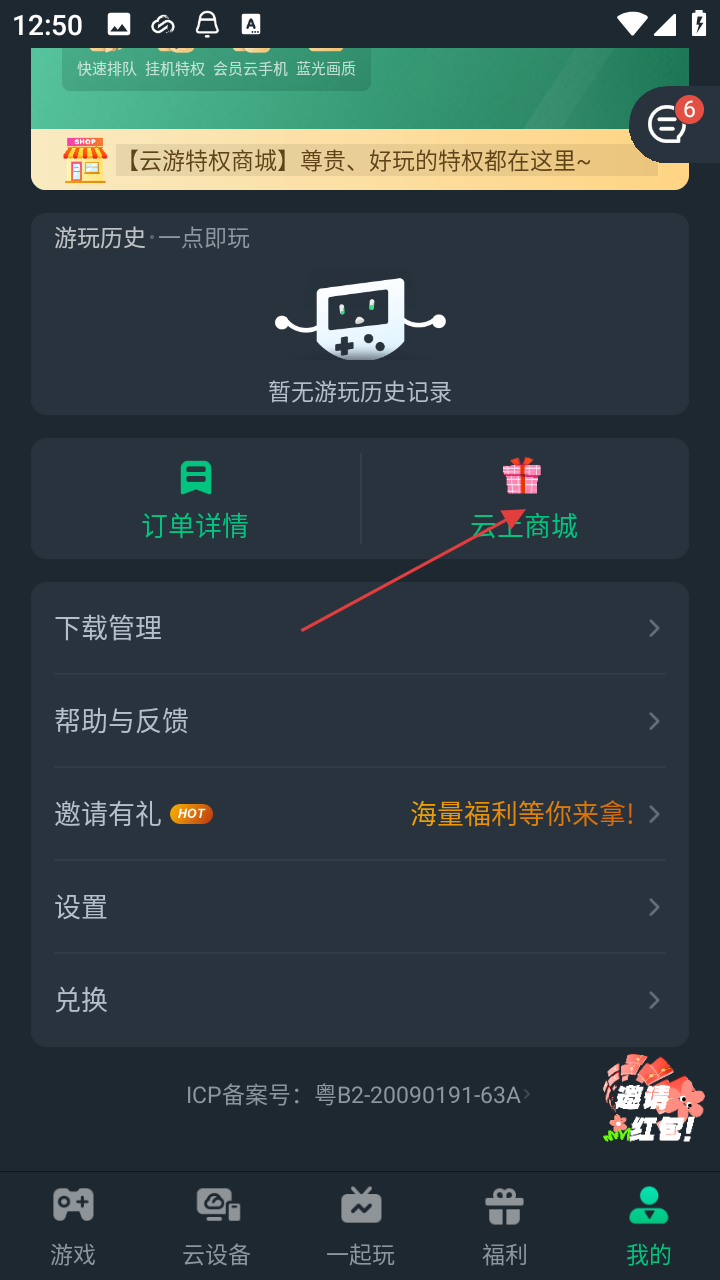Switch to the 云设备 tab
The width and height of the screenshot is (720, 1280).
point(217,1225)
